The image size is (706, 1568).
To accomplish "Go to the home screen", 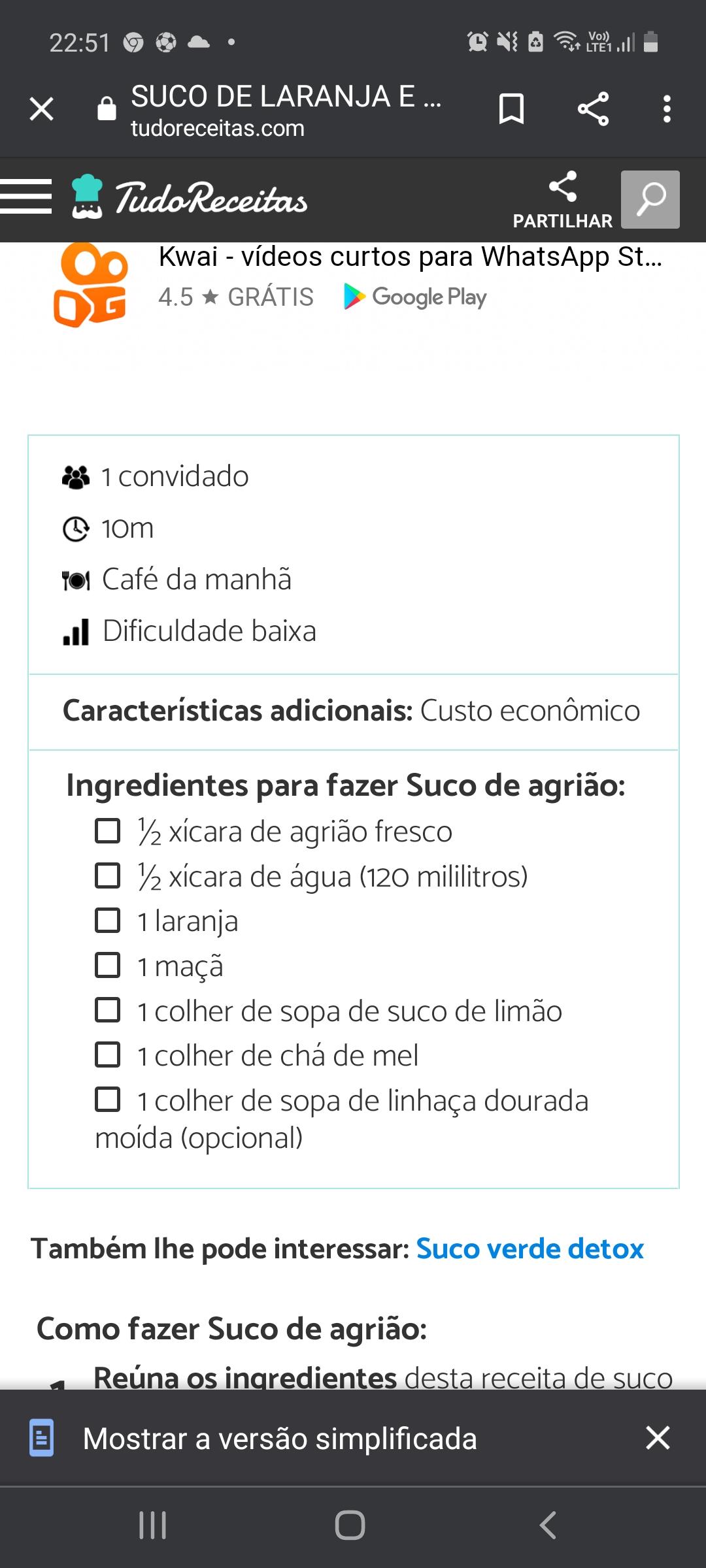I will (x=350, y=1526).
